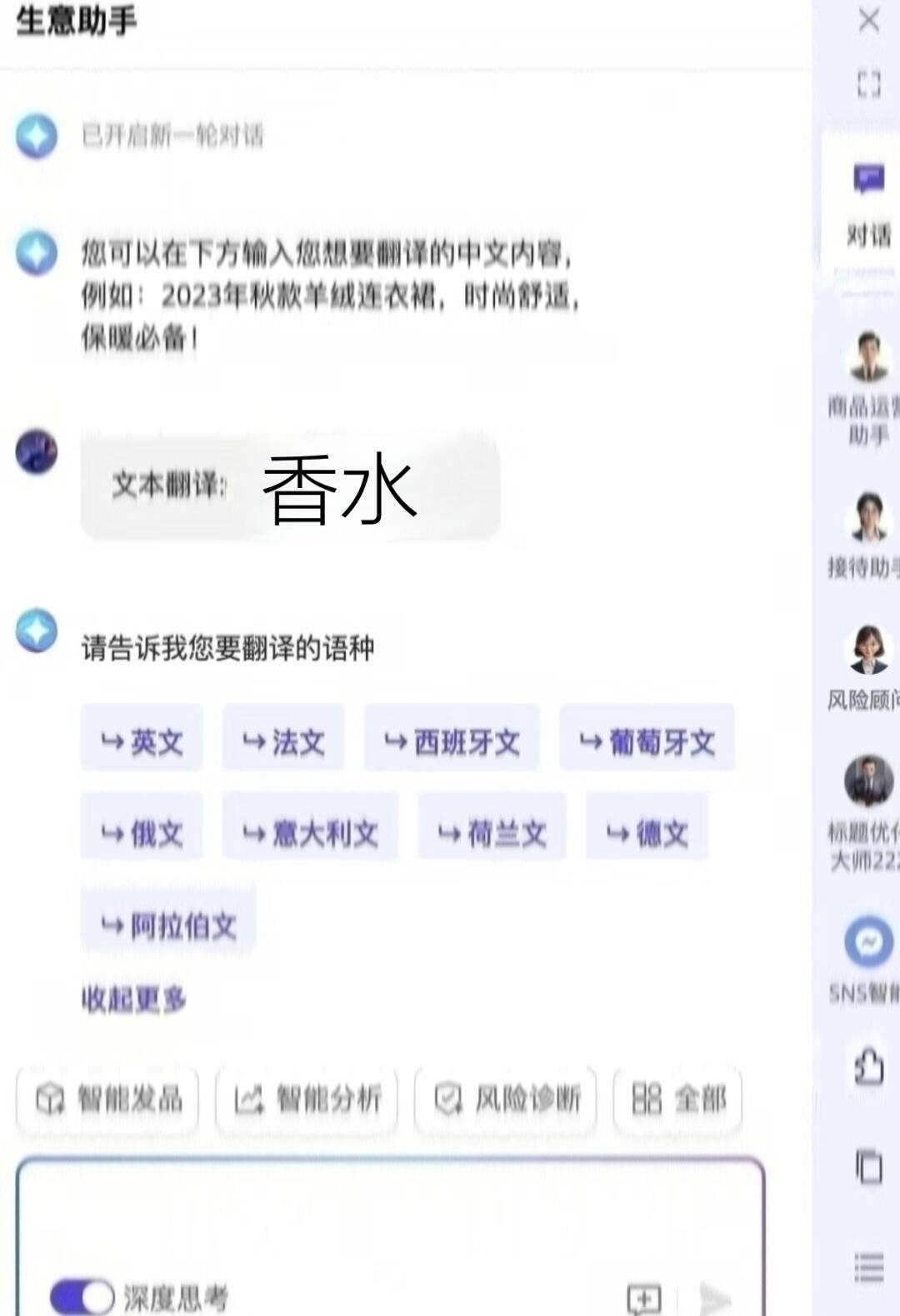This screenshot has width=900, height=1316.
Task: Collapse the list with 收起更多
Action: click(133, 999)
